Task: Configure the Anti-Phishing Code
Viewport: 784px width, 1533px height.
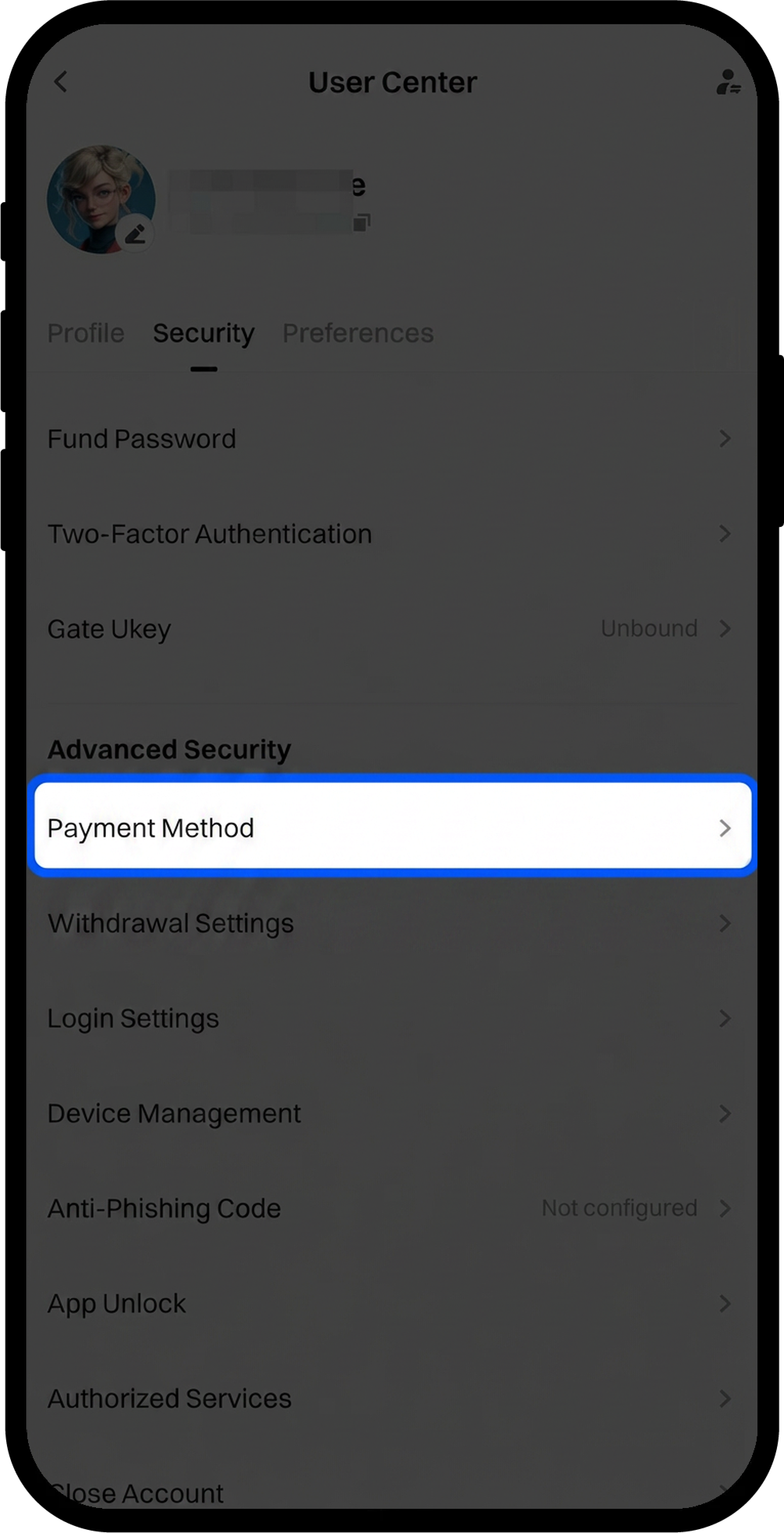Action: tap(391, 1209)
